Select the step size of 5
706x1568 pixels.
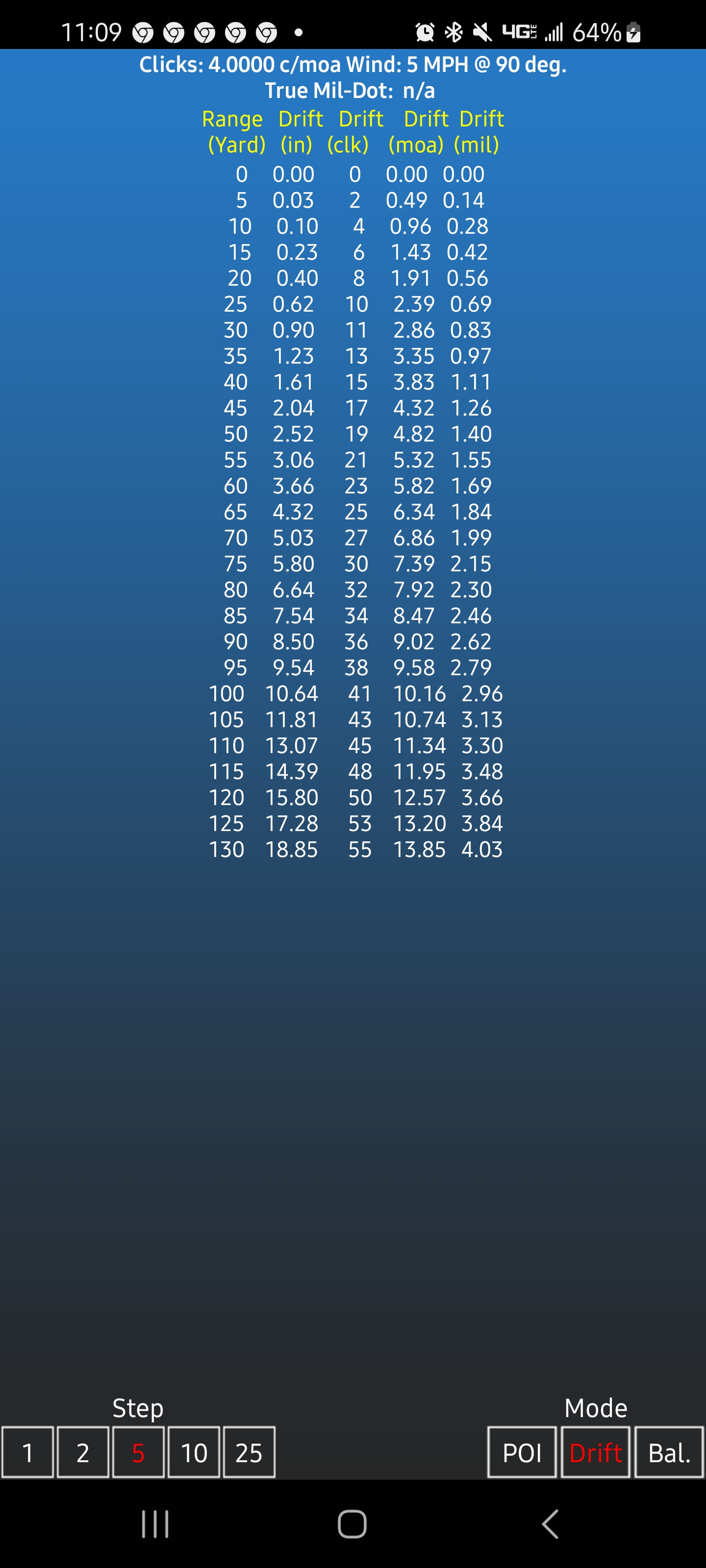138,1452
